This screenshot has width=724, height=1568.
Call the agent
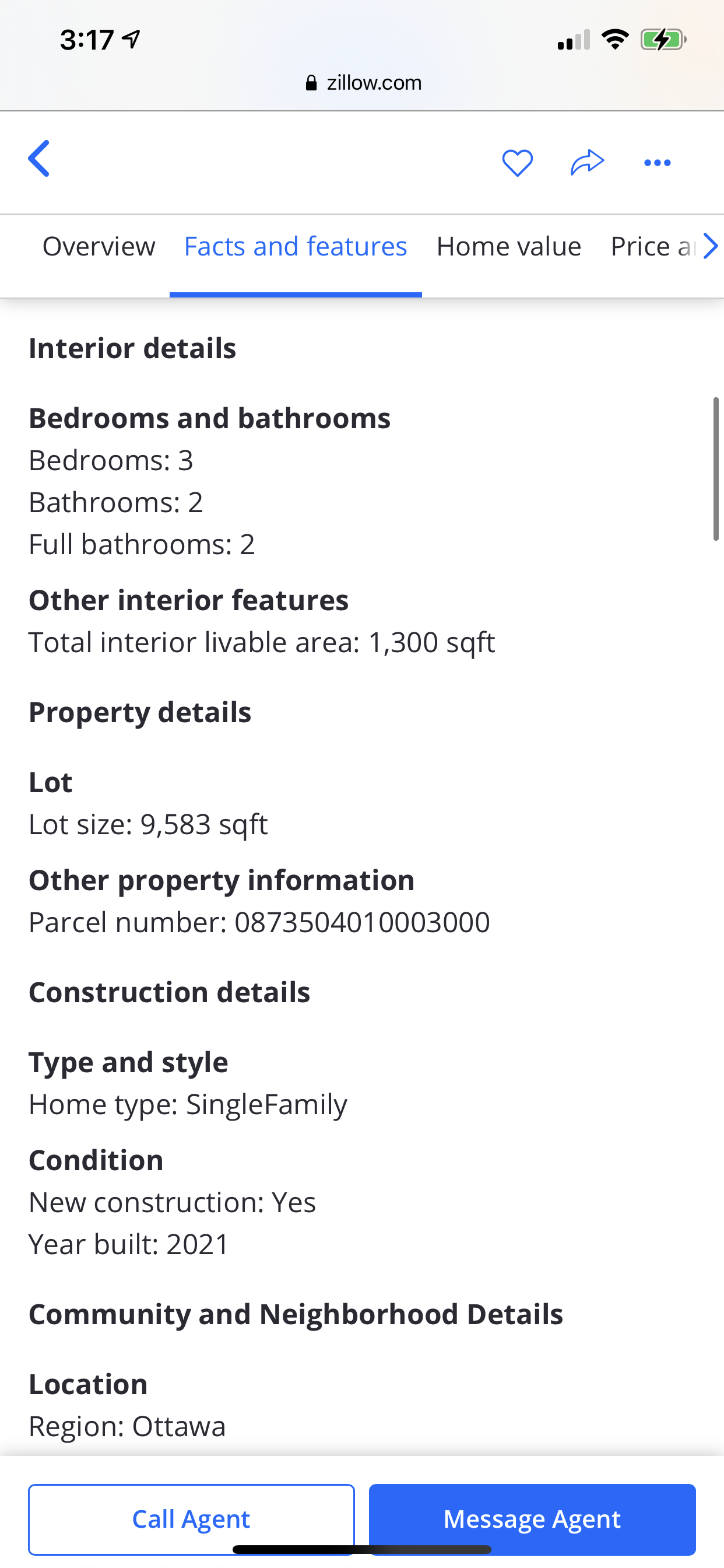[191, 1518]
